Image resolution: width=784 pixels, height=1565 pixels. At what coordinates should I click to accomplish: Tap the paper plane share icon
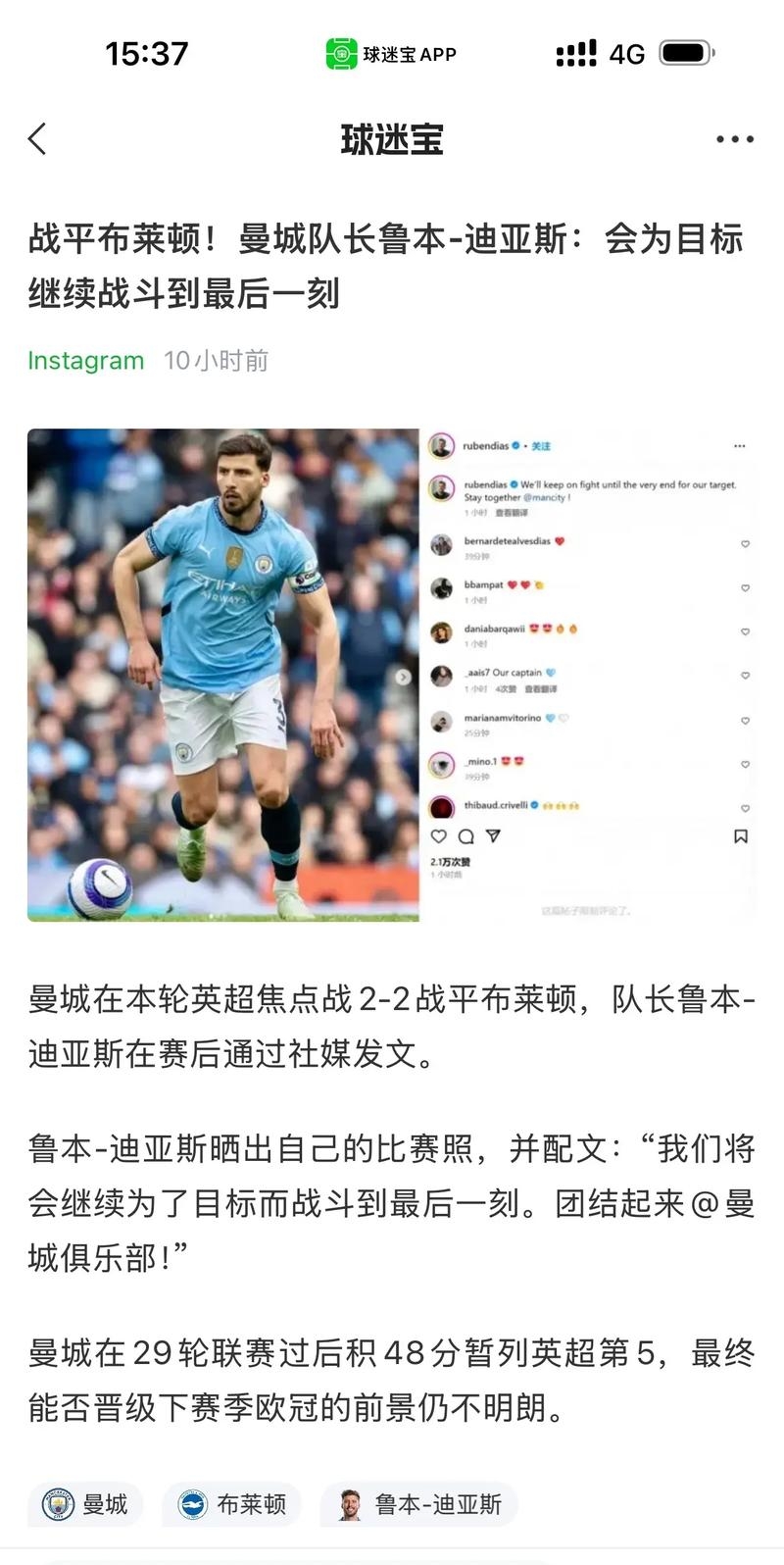click(x=493, y=836)
